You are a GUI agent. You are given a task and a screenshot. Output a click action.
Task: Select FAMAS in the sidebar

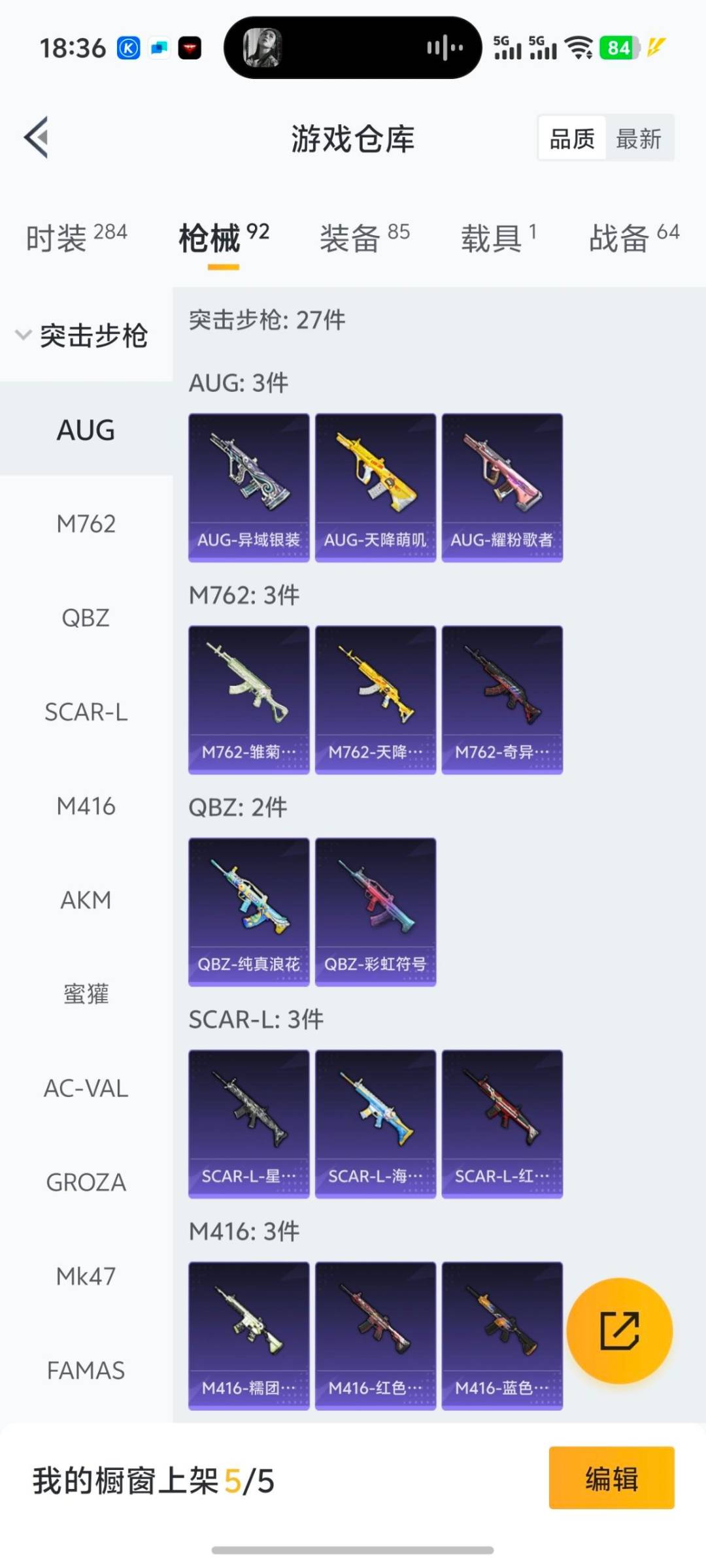[x=86, y=1371]
